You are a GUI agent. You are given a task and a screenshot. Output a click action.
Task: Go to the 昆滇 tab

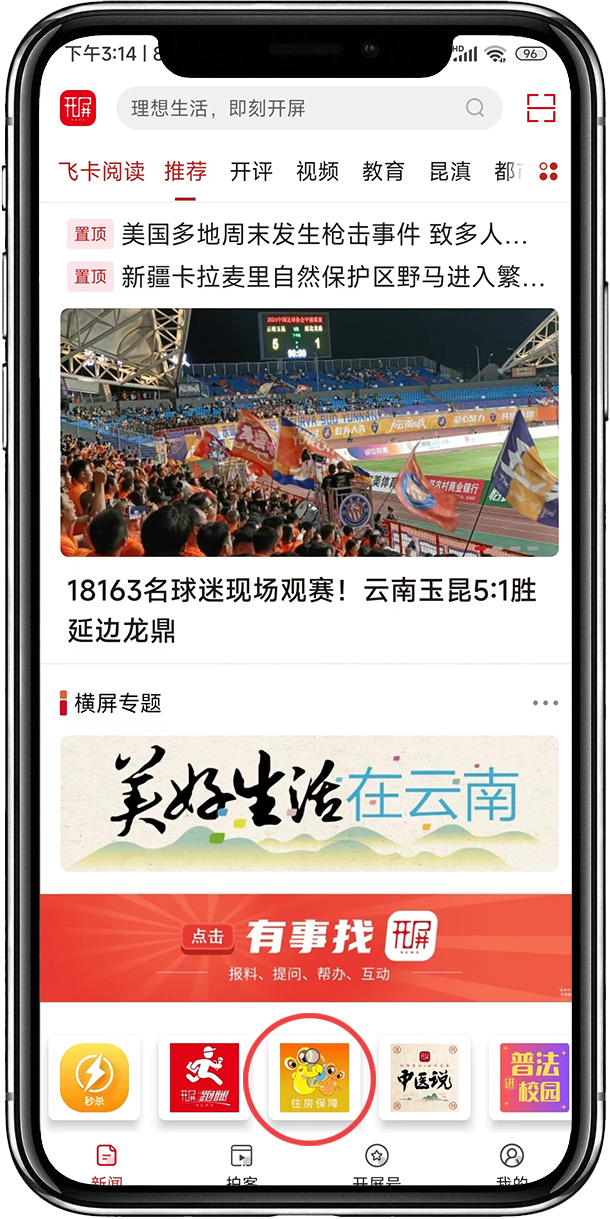[450, 171]
